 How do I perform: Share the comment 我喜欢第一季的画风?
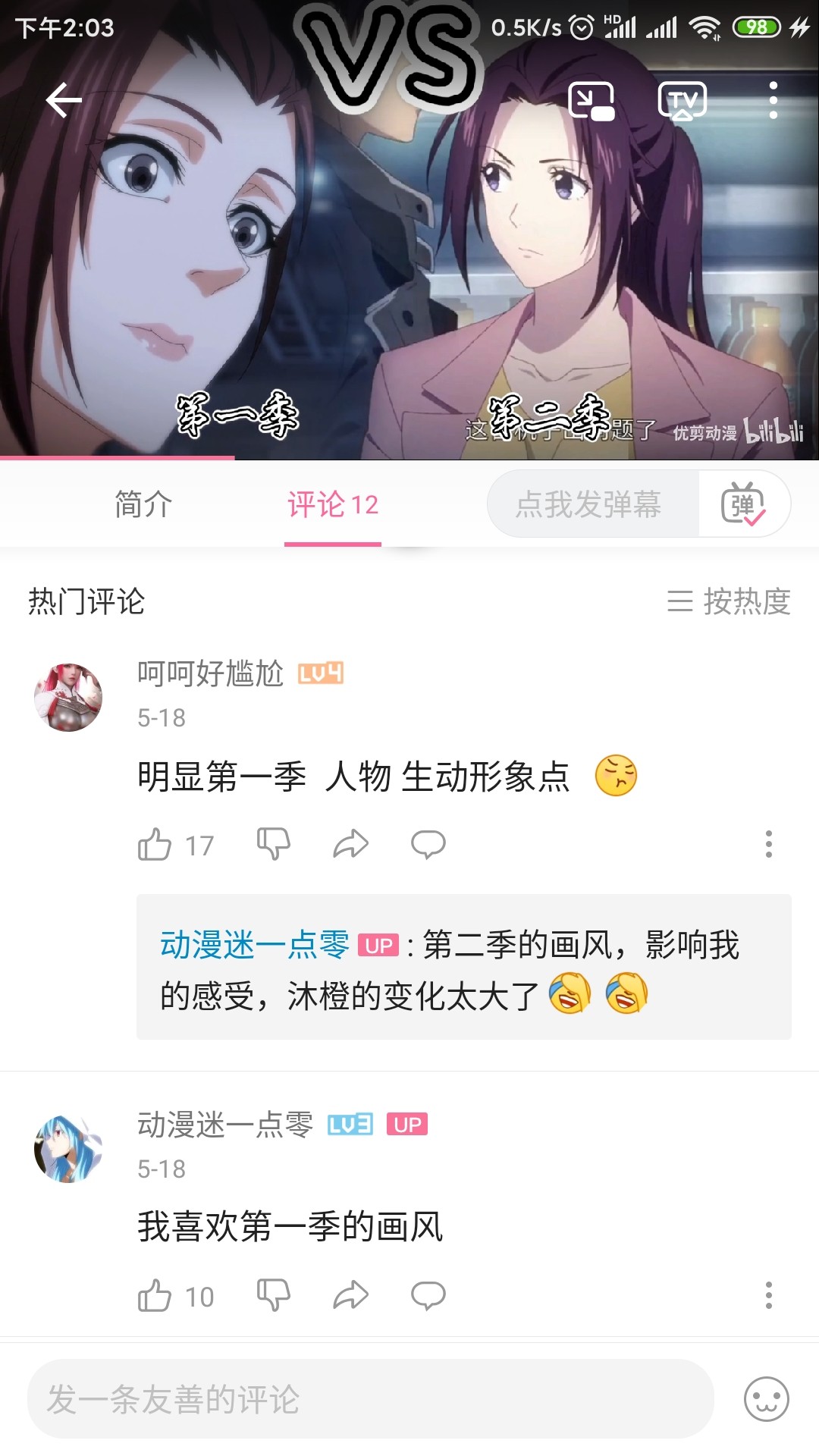(x=350, y=1295)
